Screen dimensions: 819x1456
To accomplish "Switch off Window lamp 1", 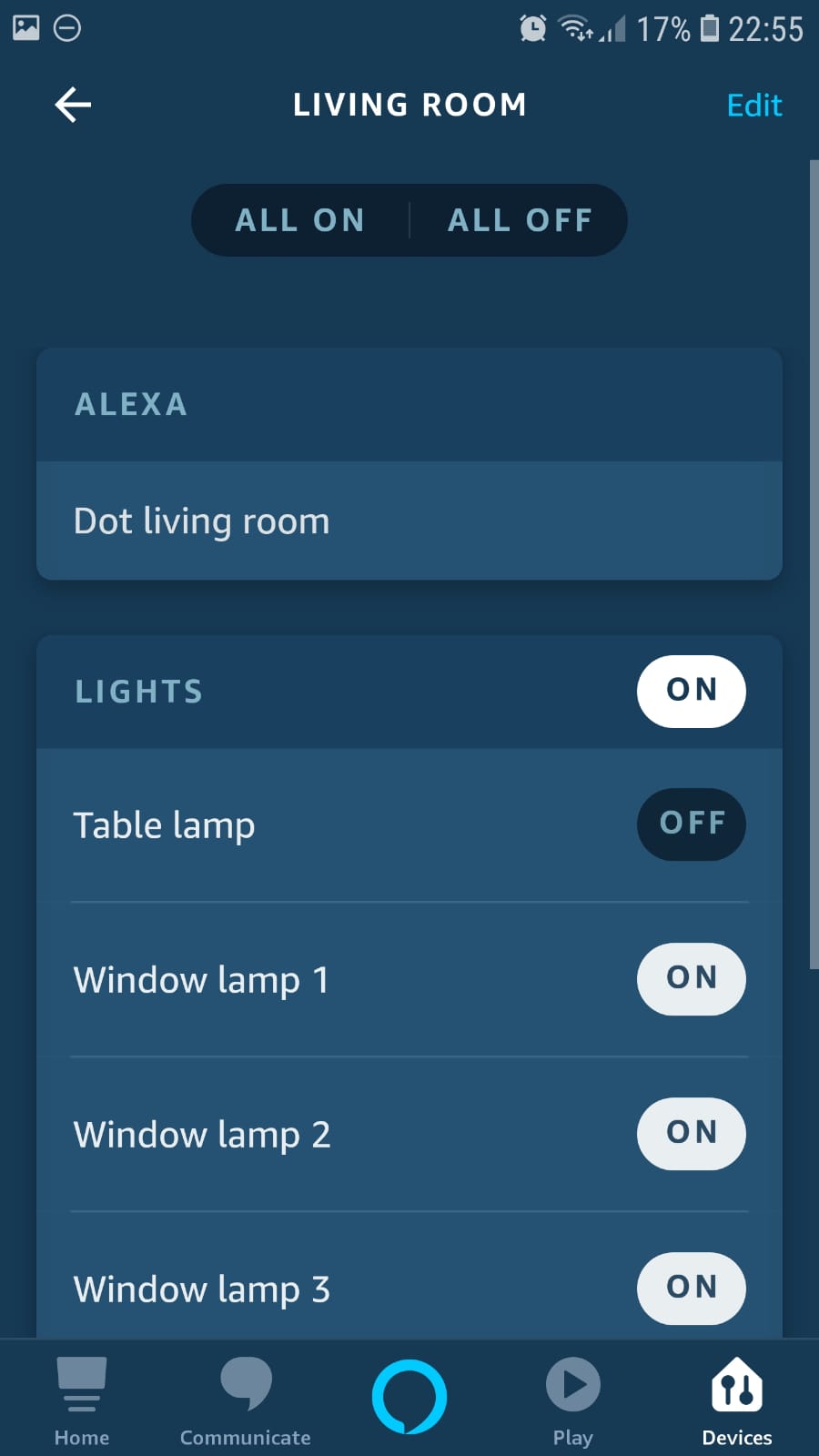I will [x=691, y=978].
